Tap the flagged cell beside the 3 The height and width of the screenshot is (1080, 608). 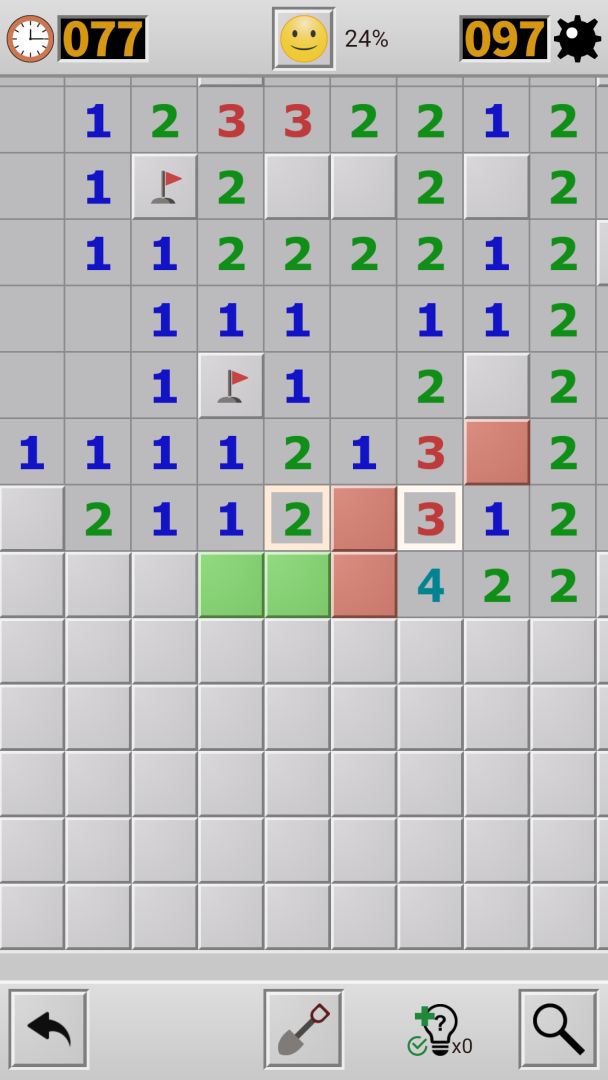[x=165, y=186]
